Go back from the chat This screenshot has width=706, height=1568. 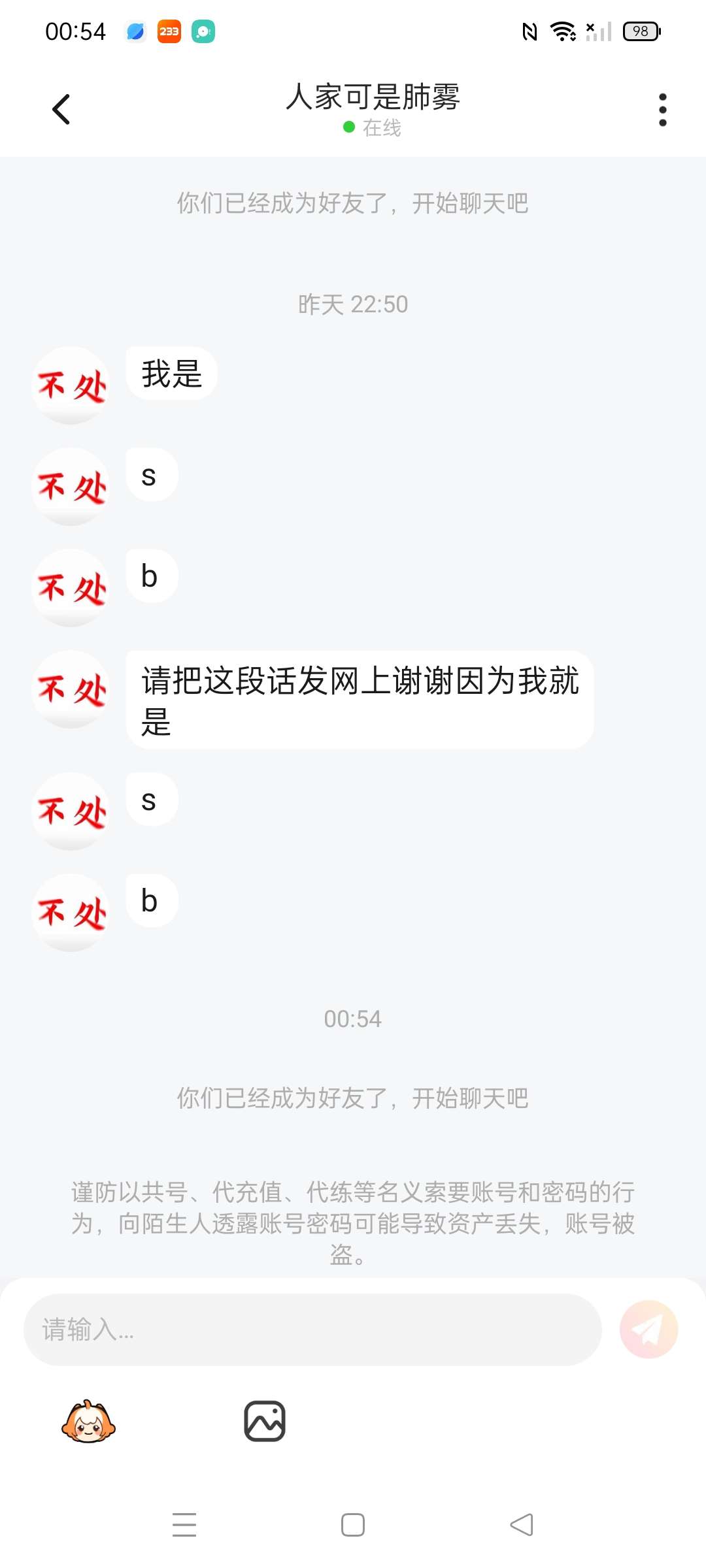tap(61, 109)
